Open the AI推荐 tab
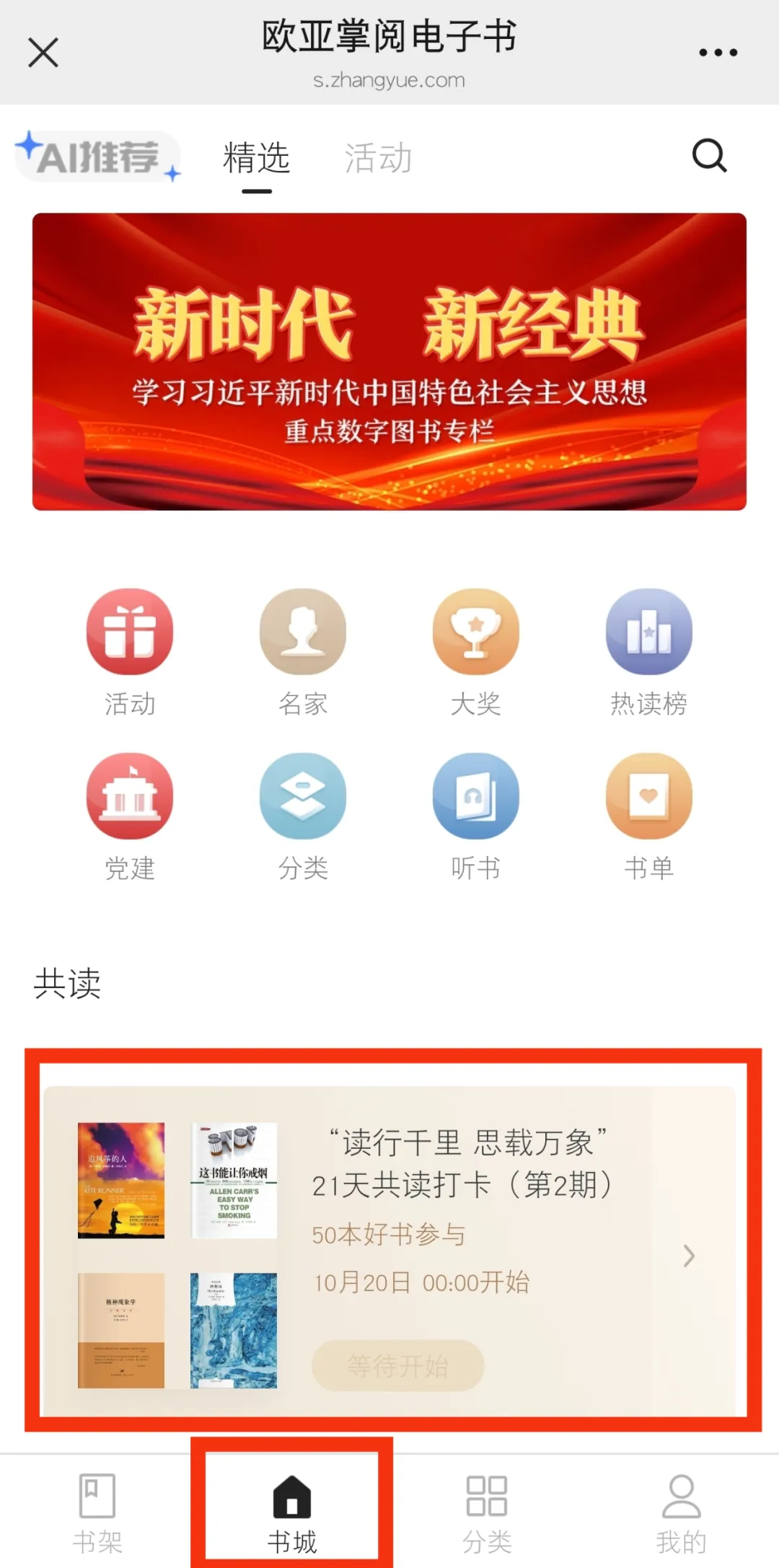 [98, 157]
